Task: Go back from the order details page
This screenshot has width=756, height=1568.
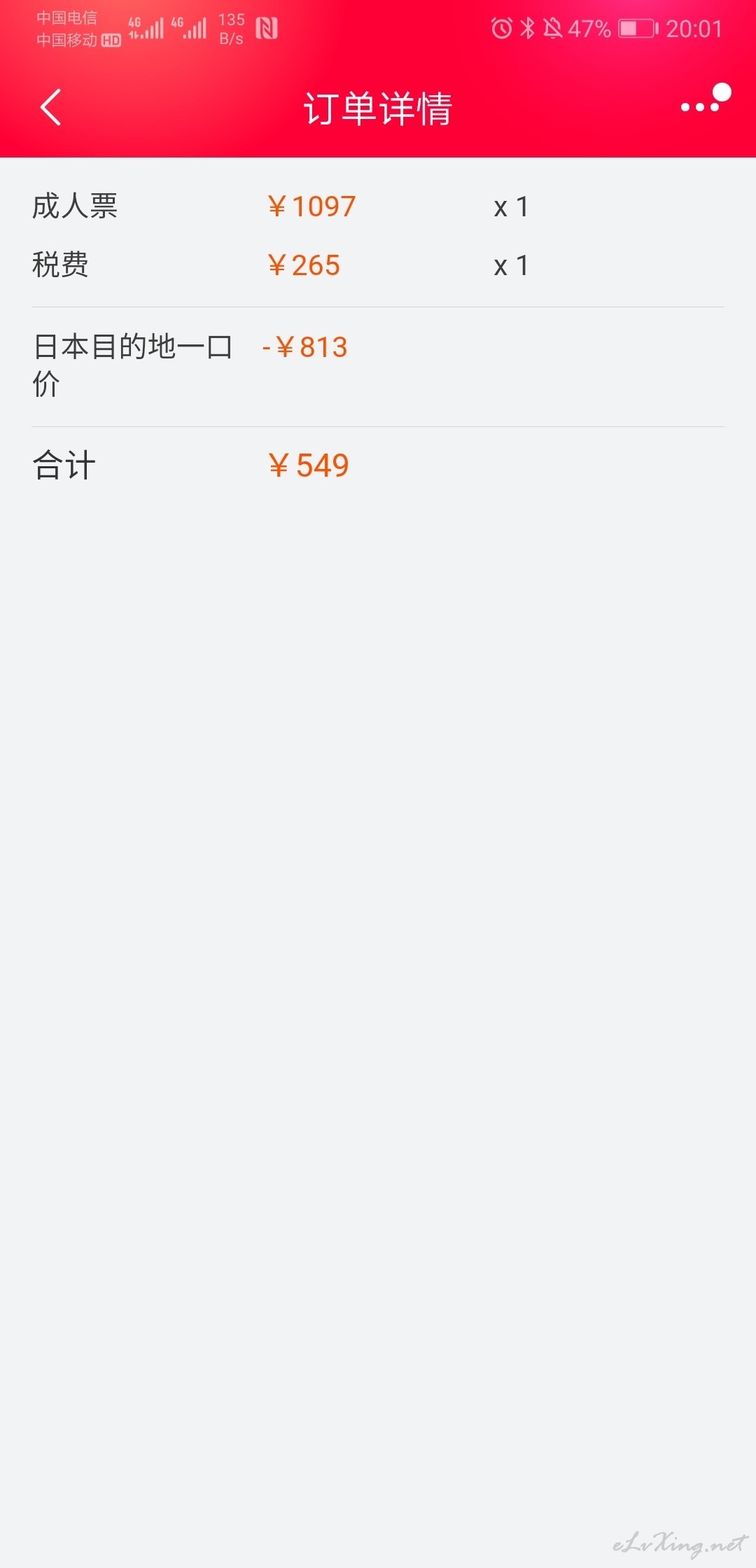Action: pos(51,107)
